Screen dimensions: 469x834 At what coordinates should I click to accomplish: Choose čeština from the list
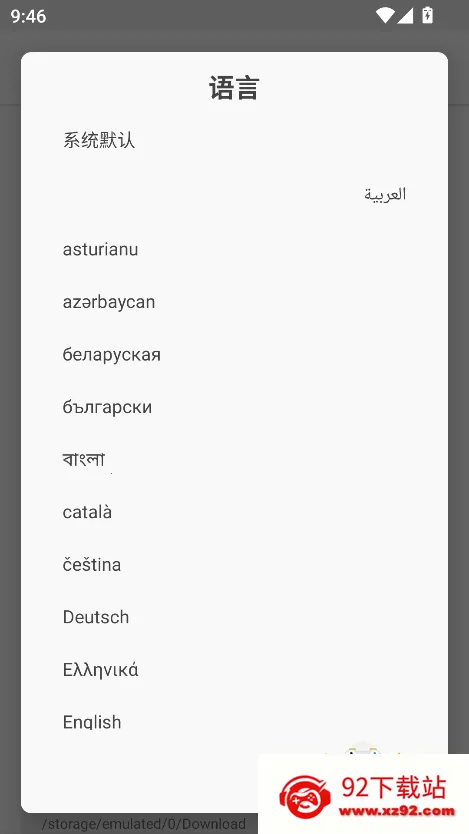[x=234, y=564]
